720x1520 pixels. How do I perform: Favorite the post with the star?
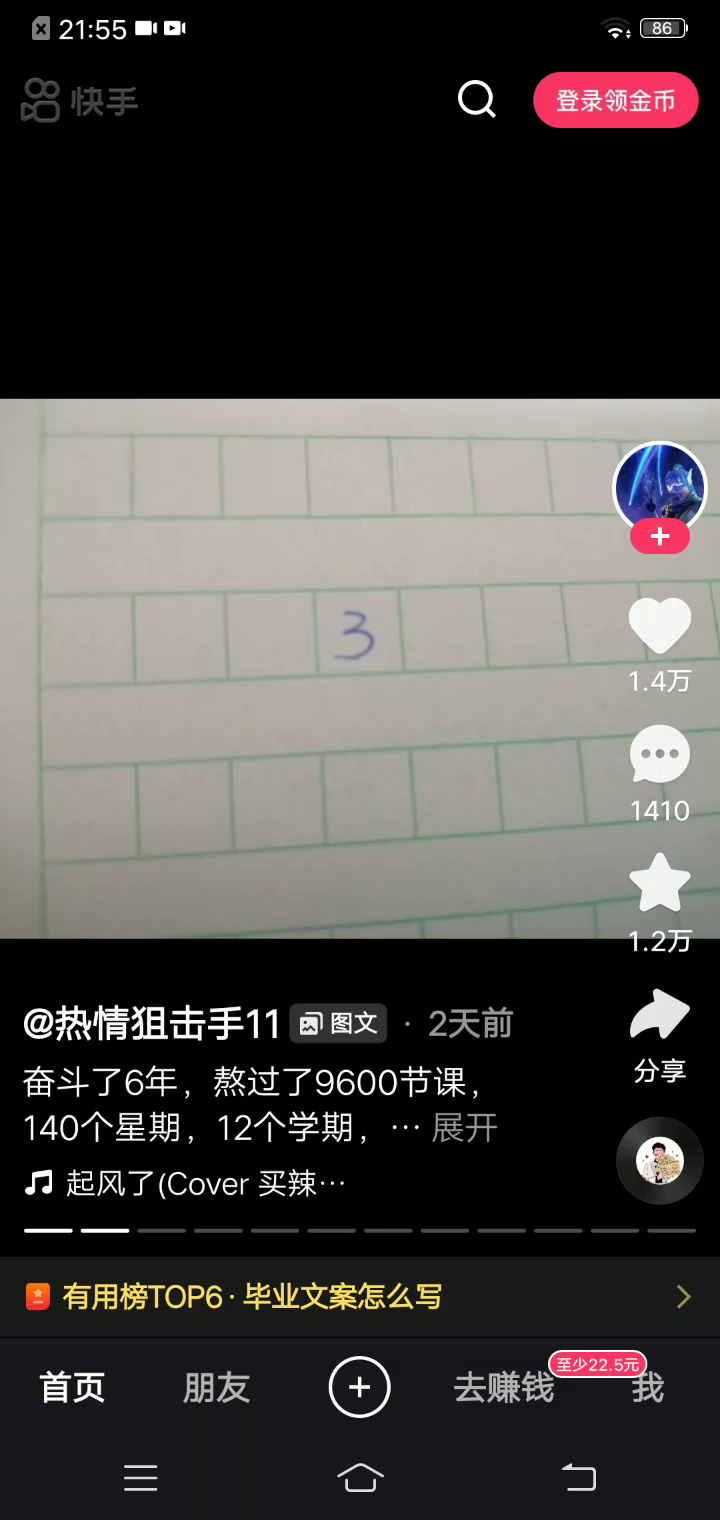pos(659,883)
